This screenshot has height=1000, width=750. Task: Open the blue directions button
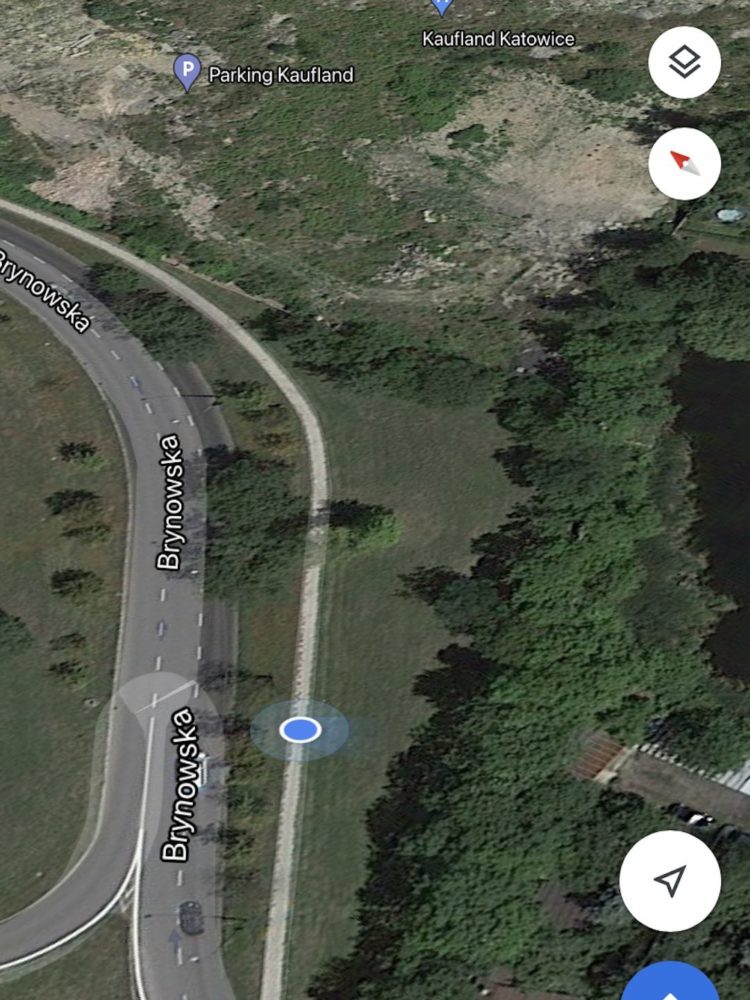tap(672, 985)
